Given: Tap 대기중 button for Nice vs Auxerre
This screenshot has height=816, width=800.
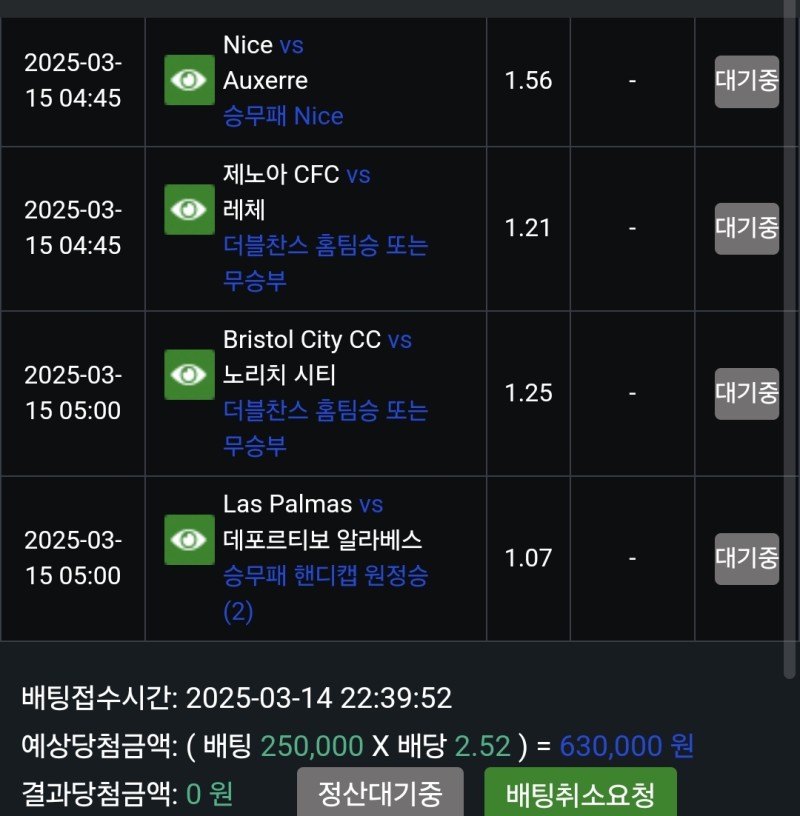Looking at the screenshot, I should coord(746,81).
